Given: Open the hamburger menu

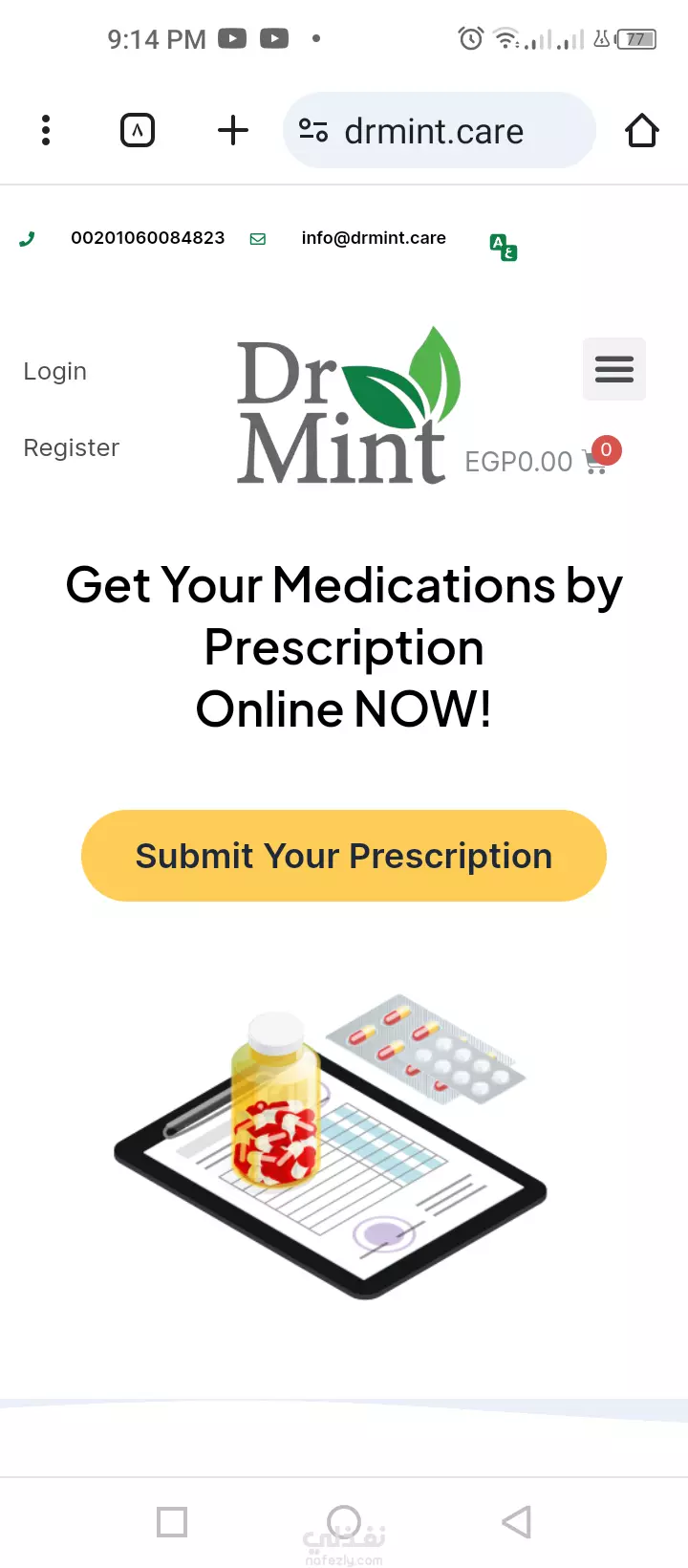Looking at the screenshot, I should (614, 369).
